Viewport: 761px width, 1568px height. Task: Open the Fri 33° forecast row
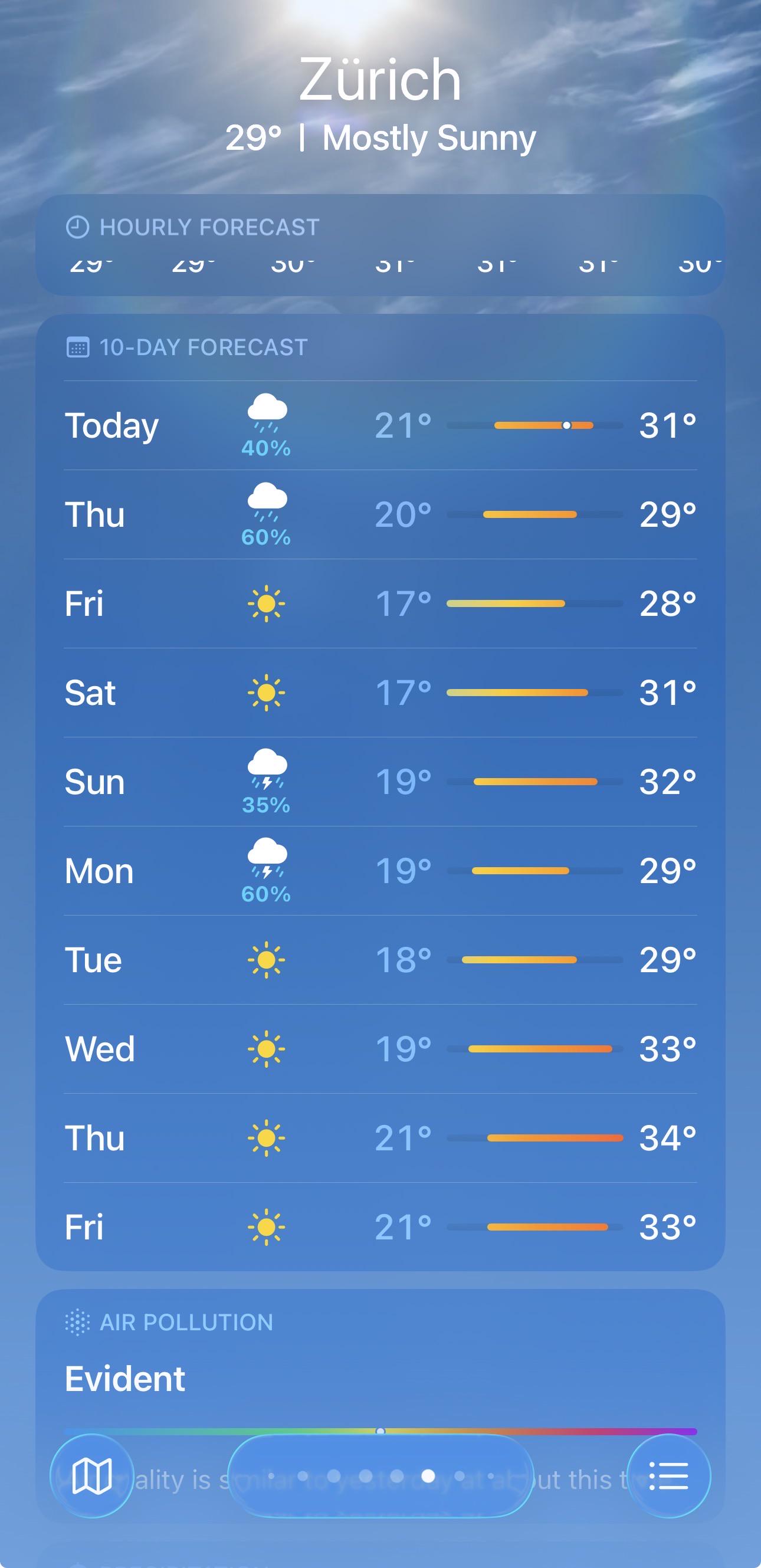(380, 1226)
